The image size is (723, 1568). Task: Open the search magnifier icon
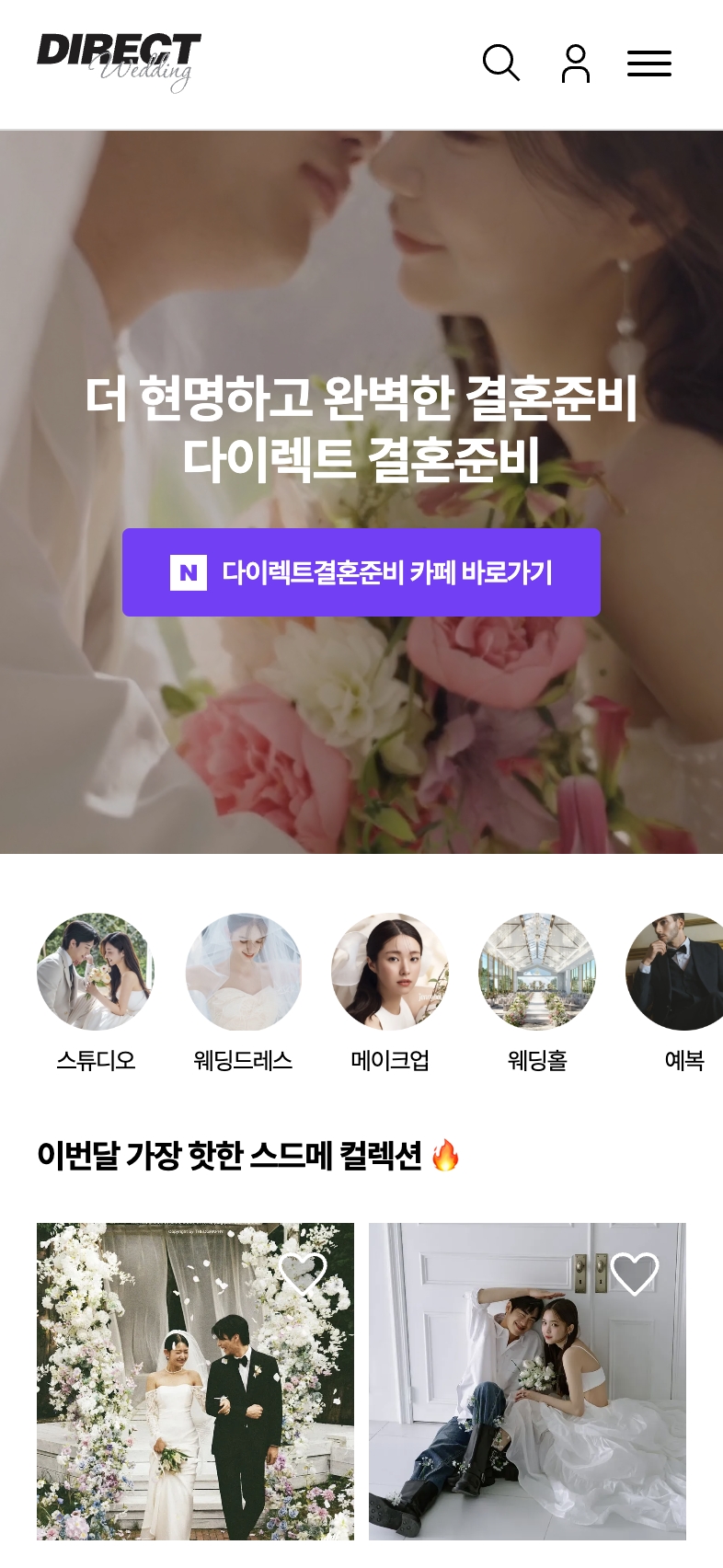pyautogui.click(x=501, y=63)
